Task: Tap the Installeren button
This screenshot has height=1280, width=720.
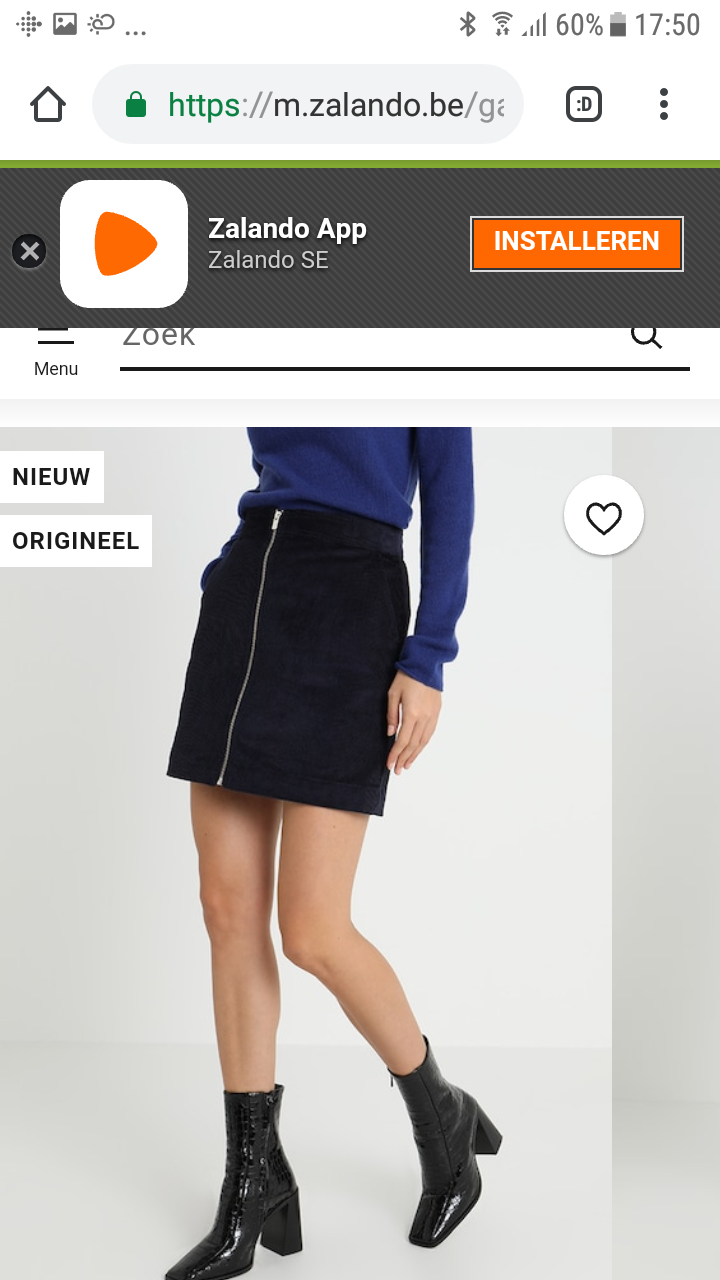Action: click(577, 243)
